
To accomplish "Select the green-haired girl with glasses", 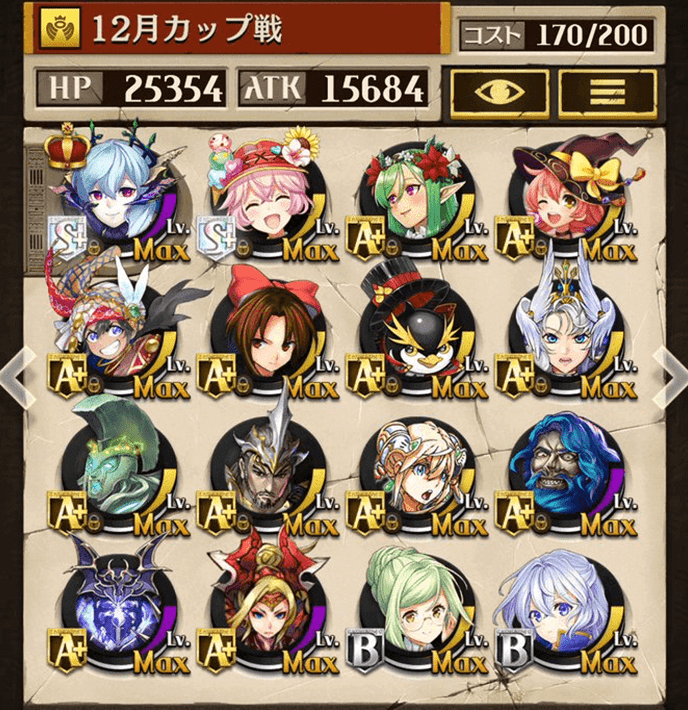I will click(410, 605).
